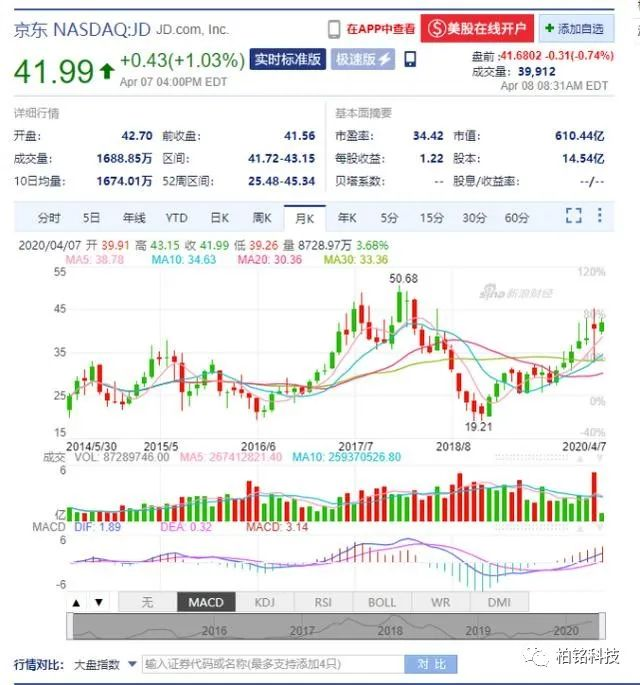This screenshot has height=685, width=640.
Task: Open 在APP中查看 link
Action: click(x=370, y=29)
